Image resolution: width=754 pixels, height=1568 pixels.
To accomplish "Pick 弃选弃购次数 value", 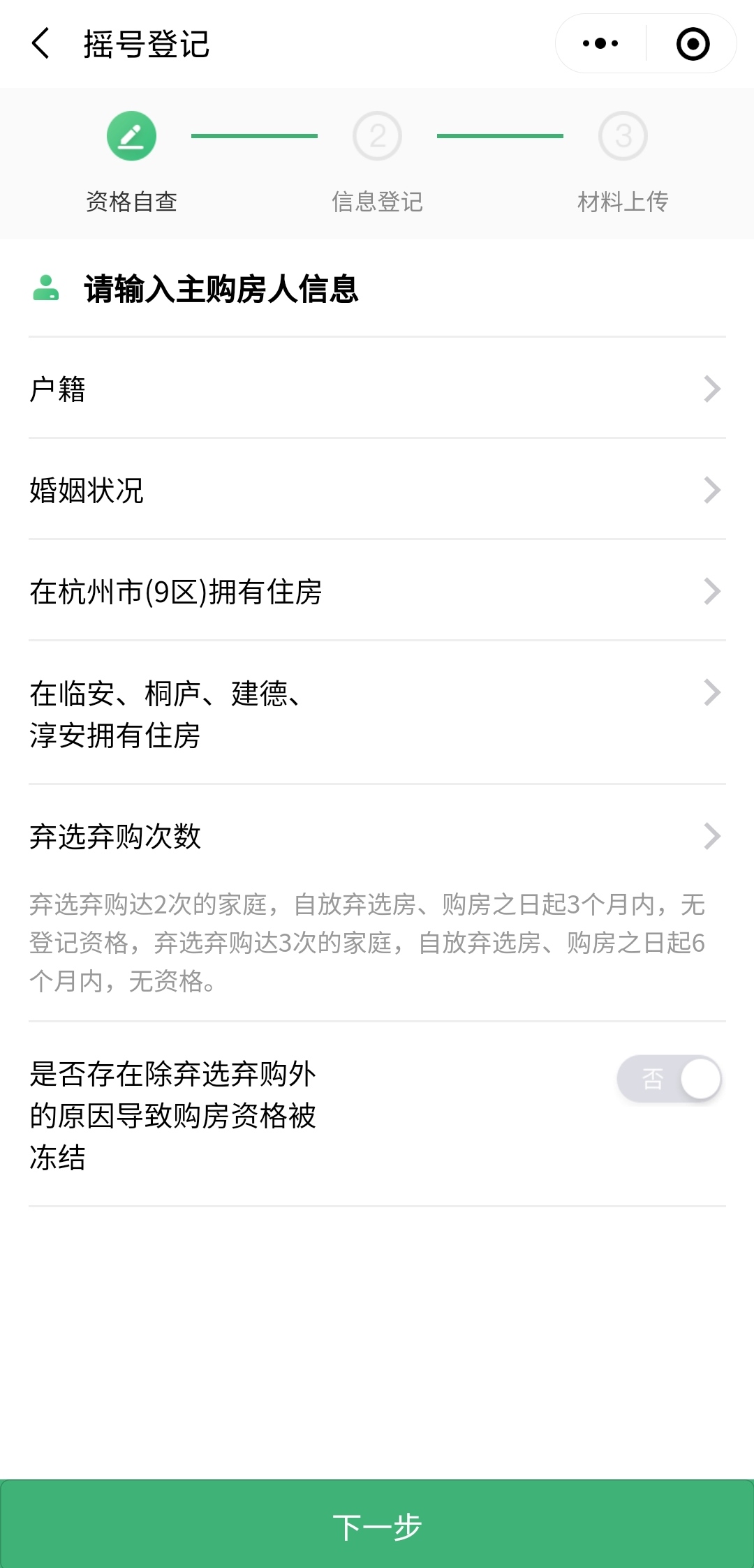I will coord(377,836).
